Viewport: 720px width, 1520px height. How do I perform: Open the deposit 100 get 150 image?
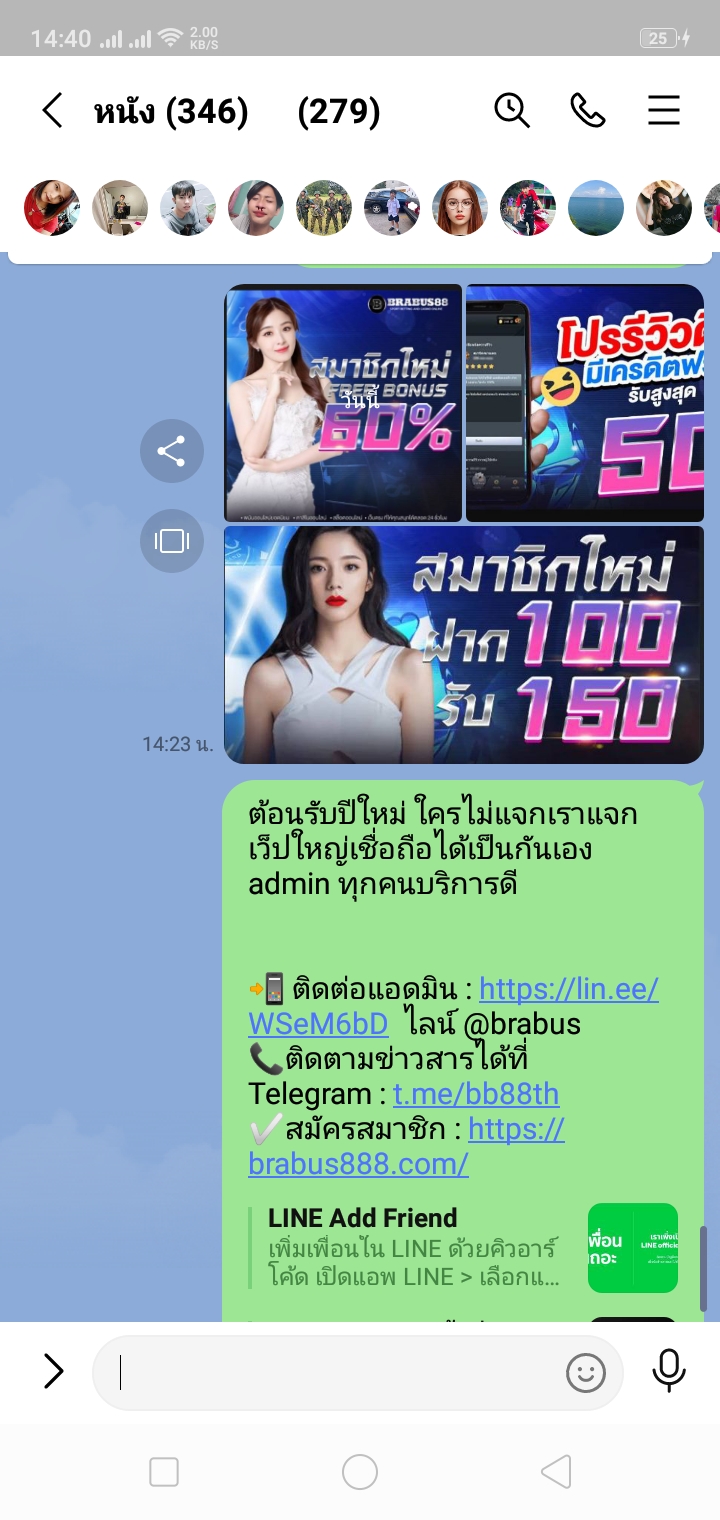tap(464, 645)
